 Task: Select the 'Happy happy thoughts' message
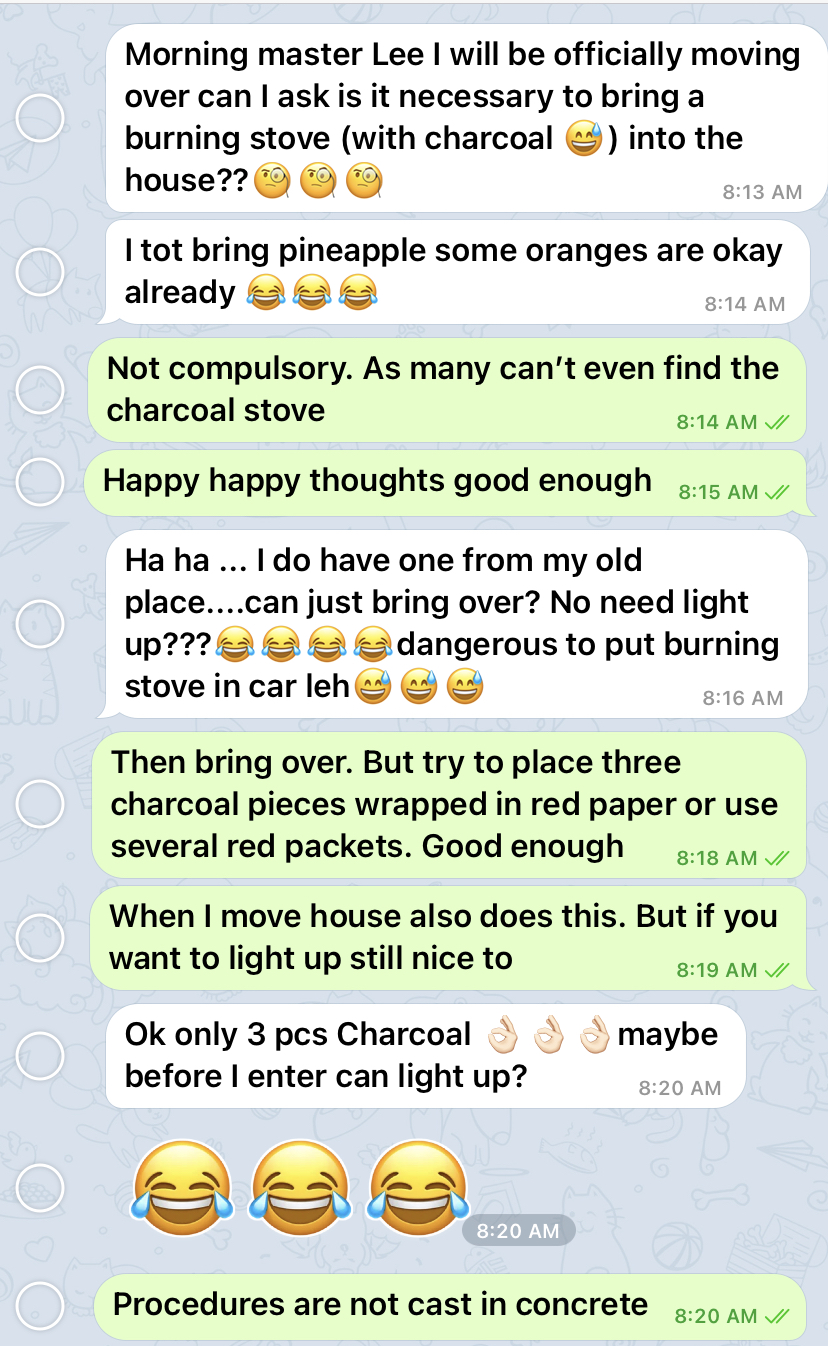(x=40, y=483)
